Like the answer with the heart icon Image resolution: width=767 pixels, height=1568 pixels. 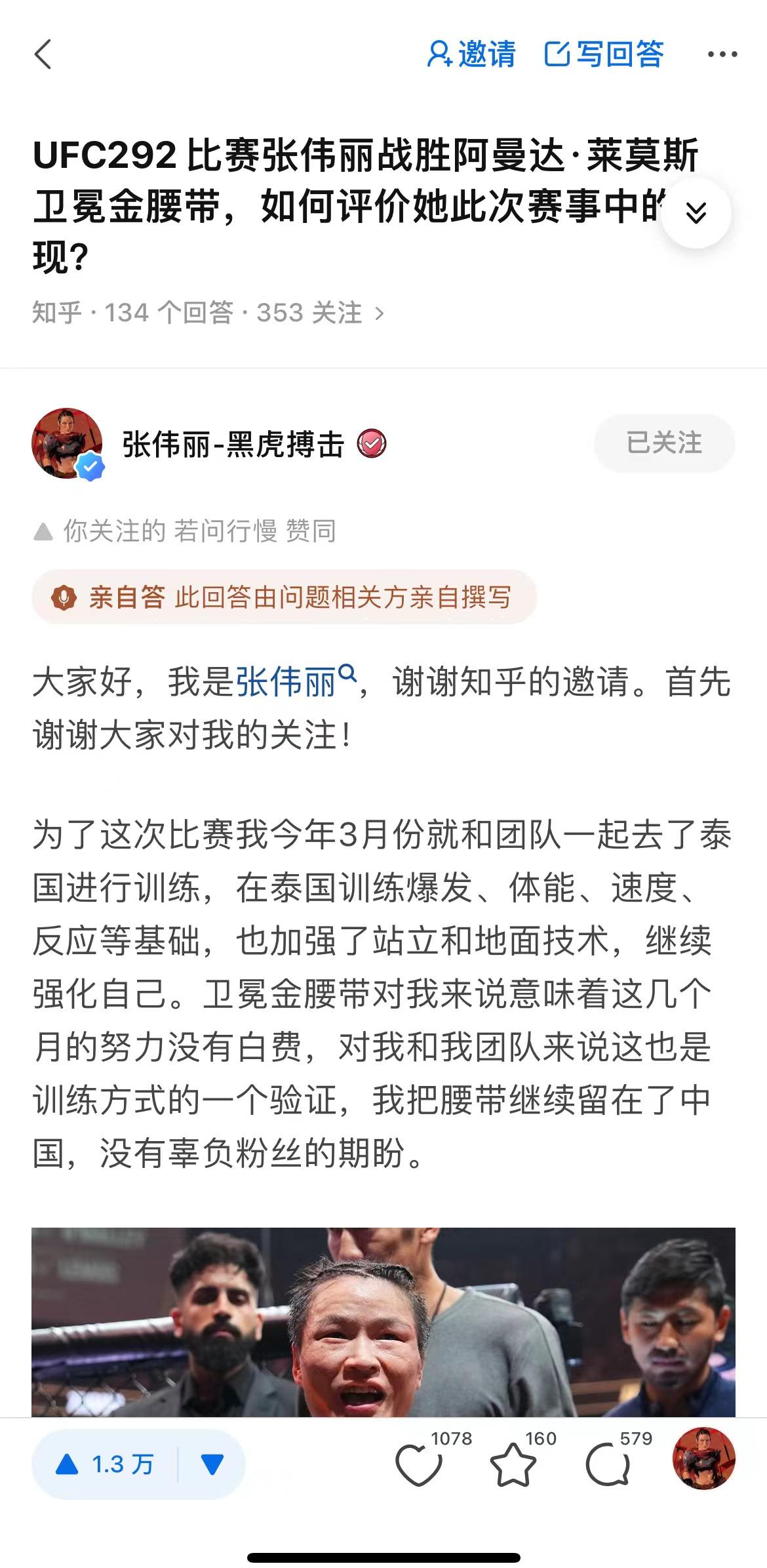pyautogui.click(x=420, y=1464)
